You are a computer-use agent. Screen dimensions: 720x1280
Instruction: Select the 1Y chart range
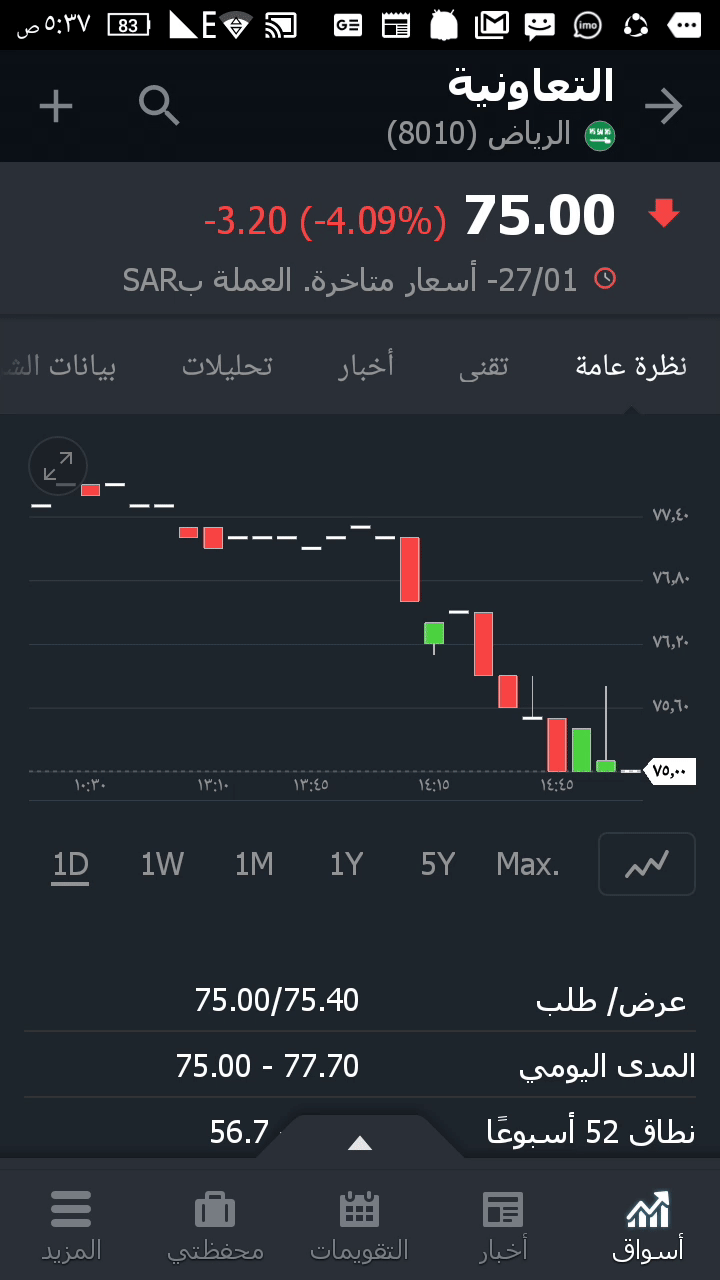click(x=346, y=864)
